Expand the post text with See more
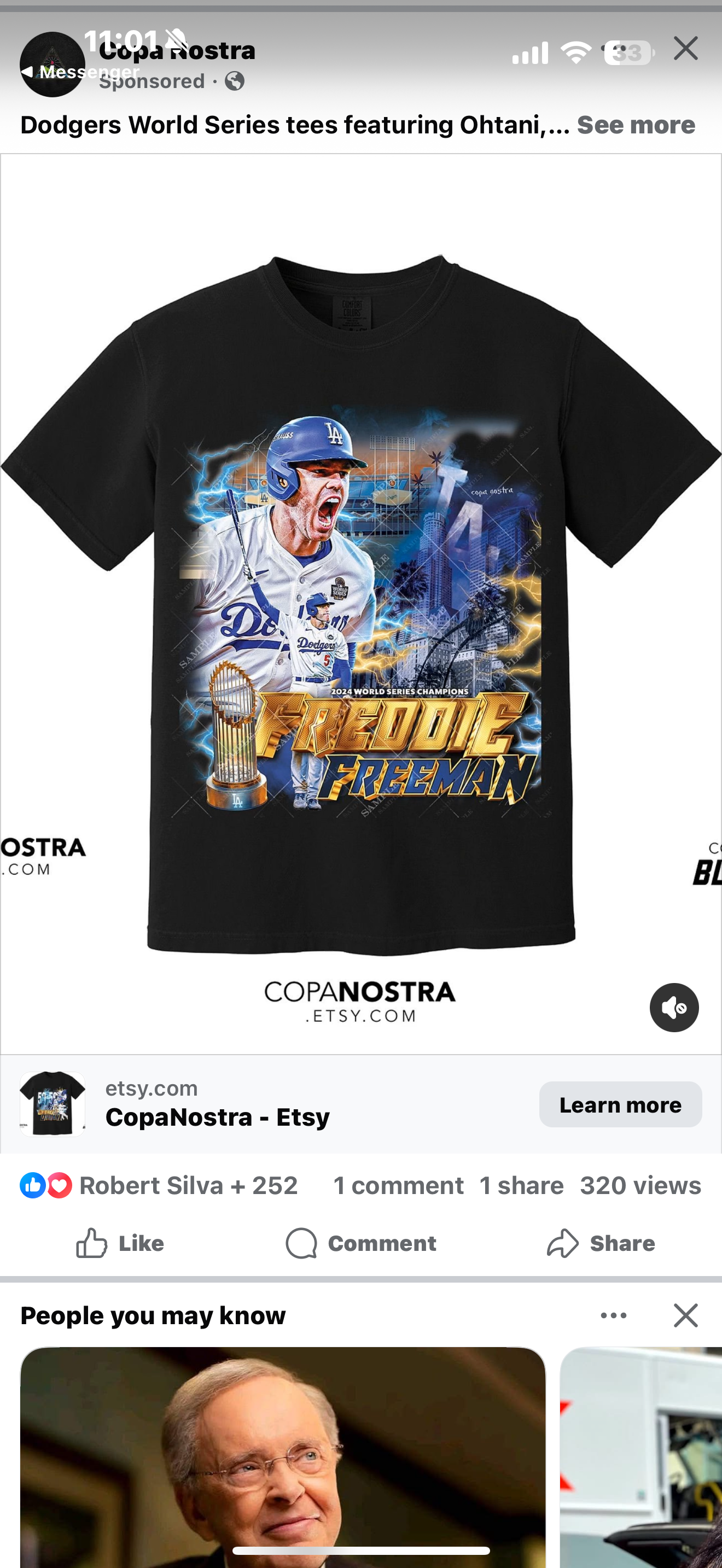Screen dimensions: 722x1568 click(636, 125)
